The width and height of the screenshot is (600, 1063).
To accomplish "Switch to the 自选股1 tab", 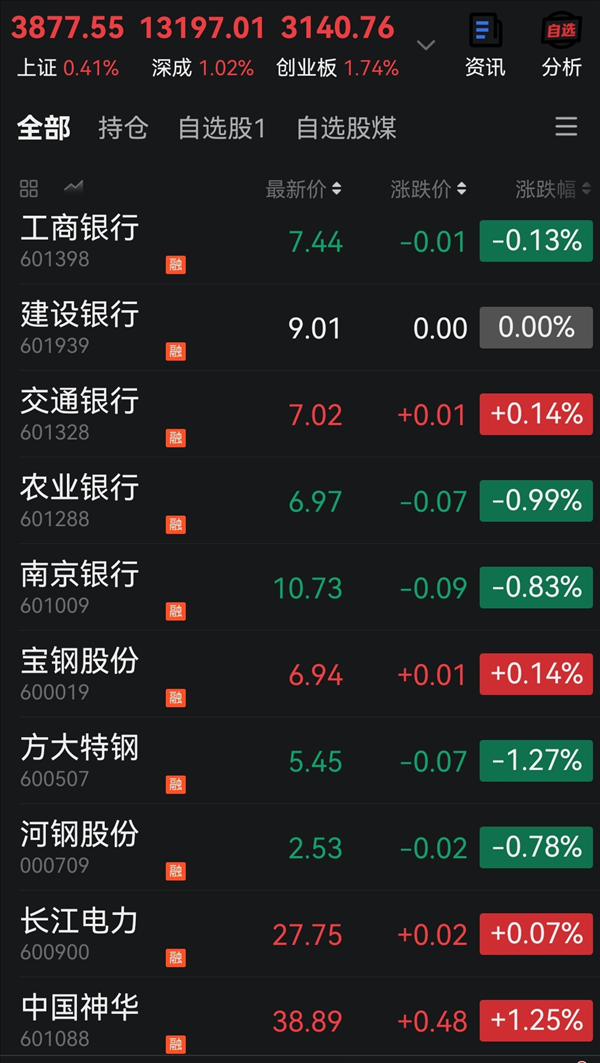I will coord(222,128).
